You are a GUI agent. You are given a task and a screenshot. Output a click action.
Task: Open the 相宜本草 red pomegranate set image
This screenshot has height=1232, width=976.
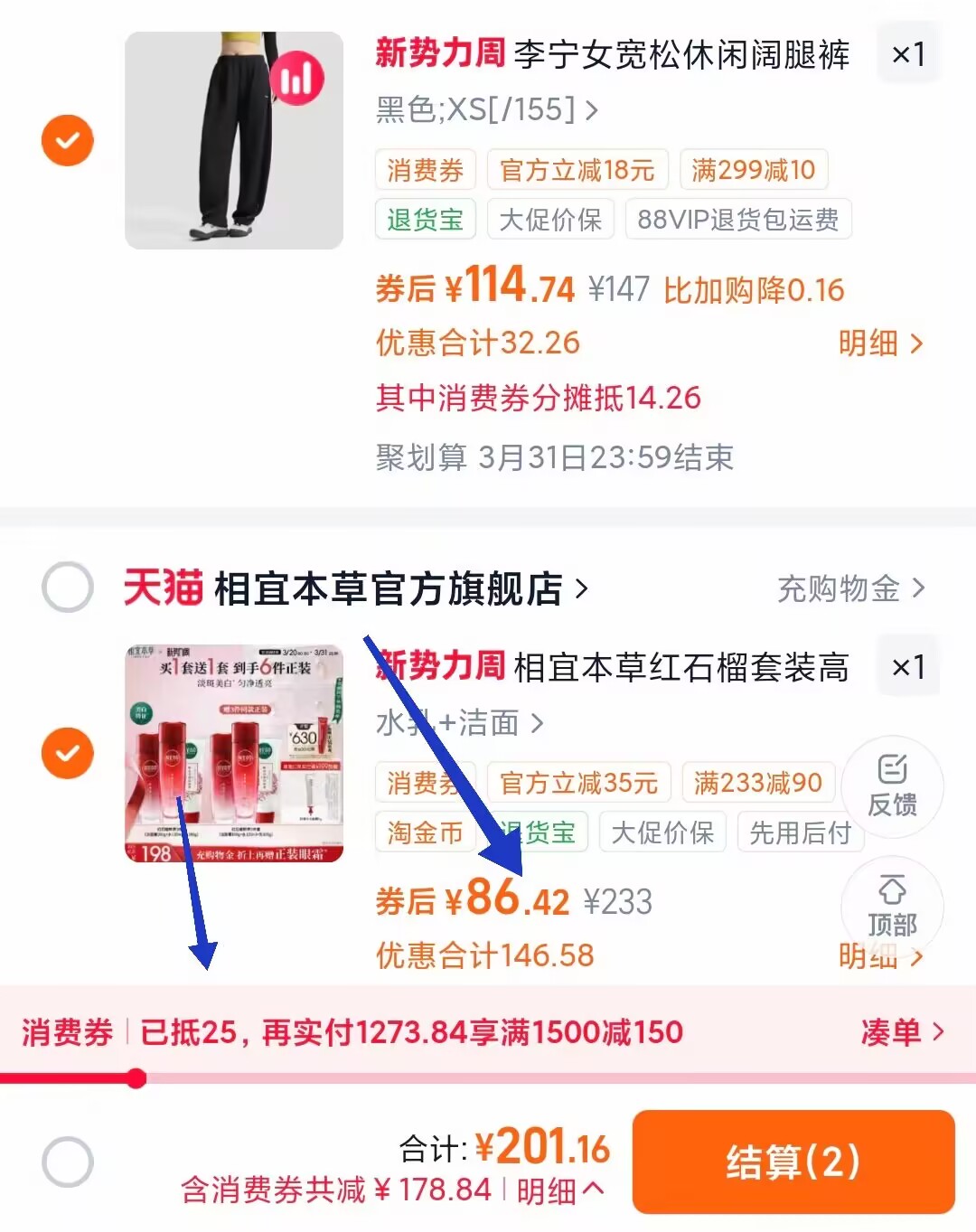(234, 753)
